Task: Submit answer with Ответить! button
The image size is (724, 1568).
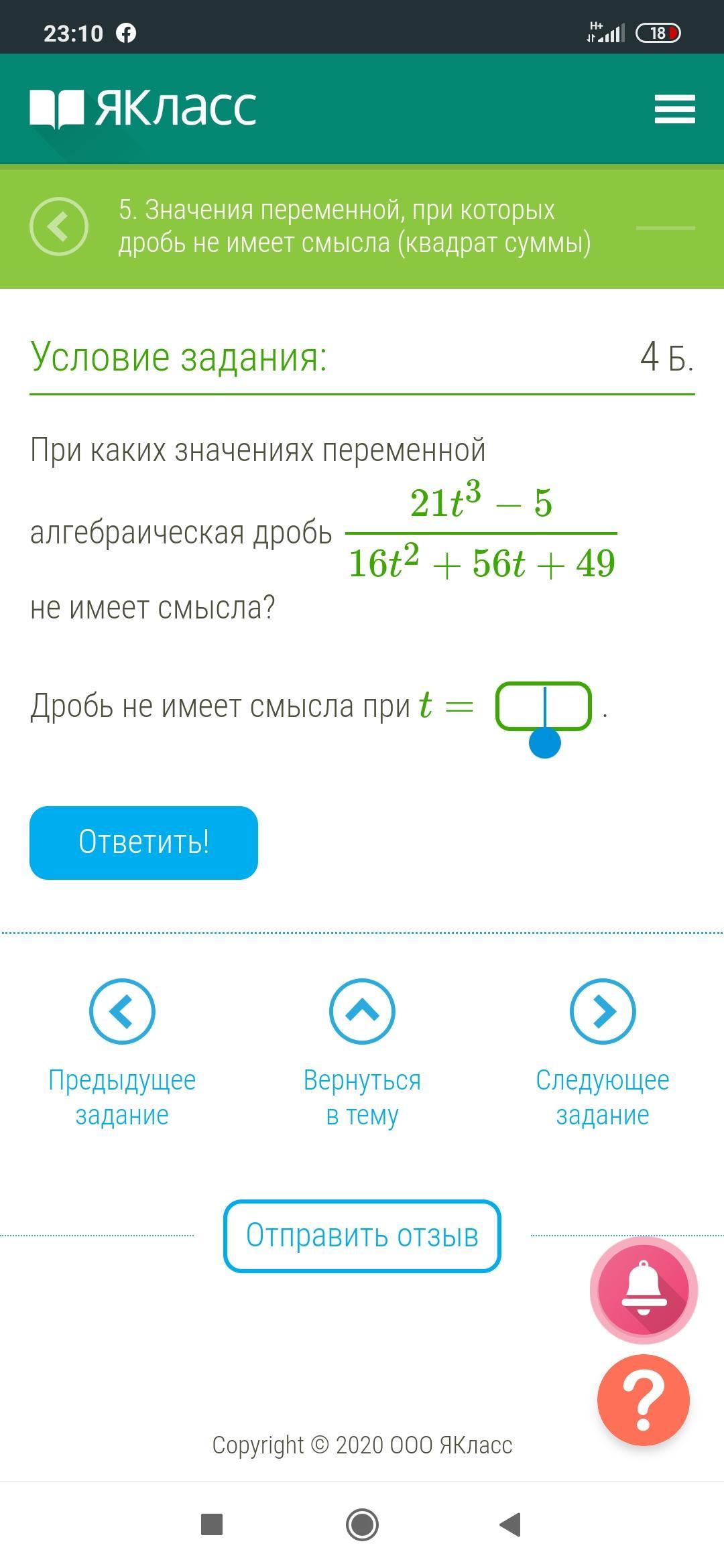Action: pyautogui.click(x=143, y=842)
